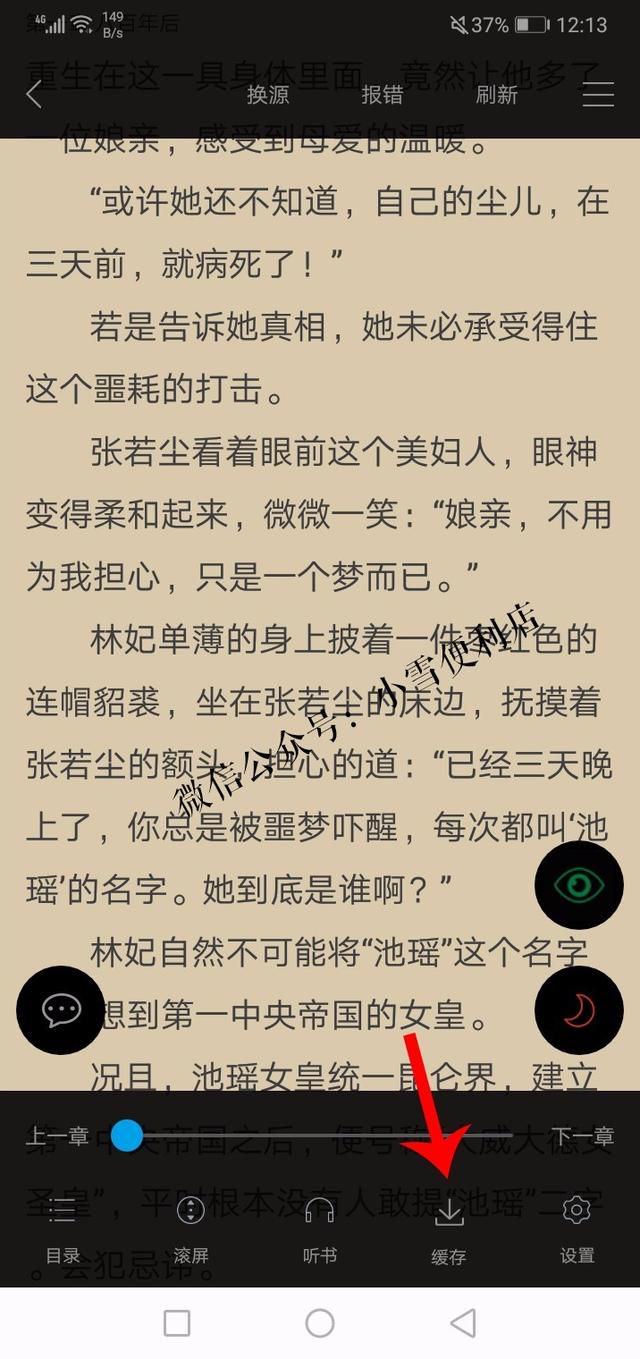Viewport: 640px width, 1359px height.
Task: Tap the system home button
Action: pos(320,1323)
